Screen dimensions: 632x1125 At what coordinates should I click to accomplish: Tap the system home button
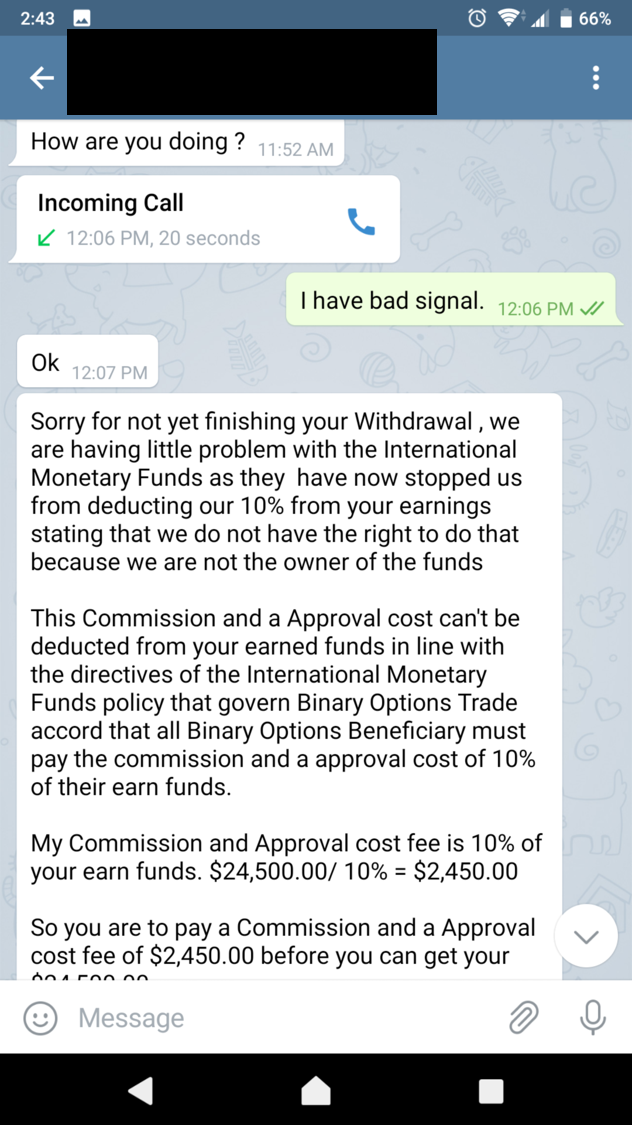(x=316, y=1091)
